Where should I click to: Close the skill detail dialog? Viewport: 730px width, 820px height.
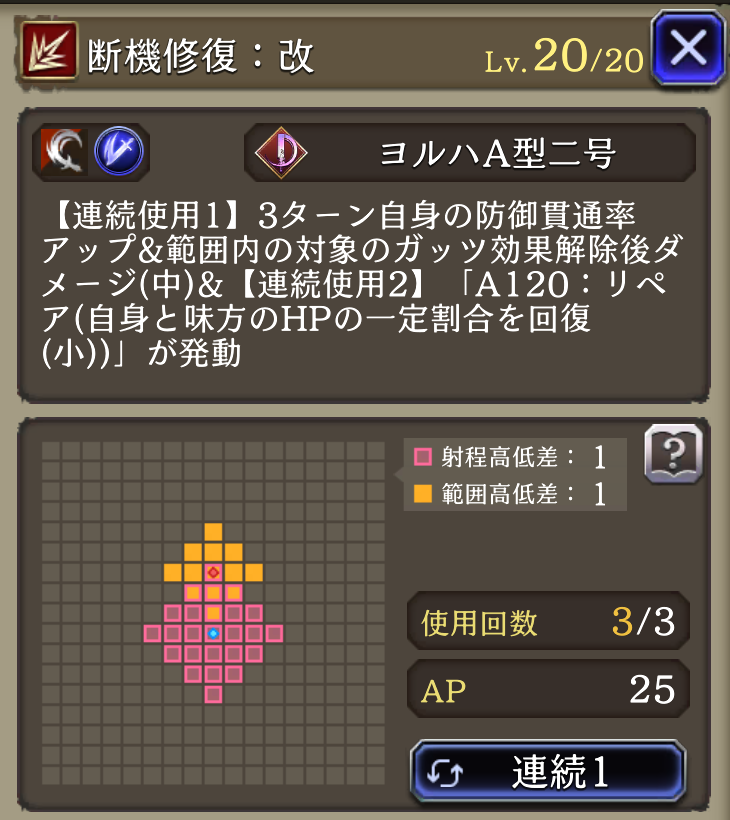pos(687,48)
